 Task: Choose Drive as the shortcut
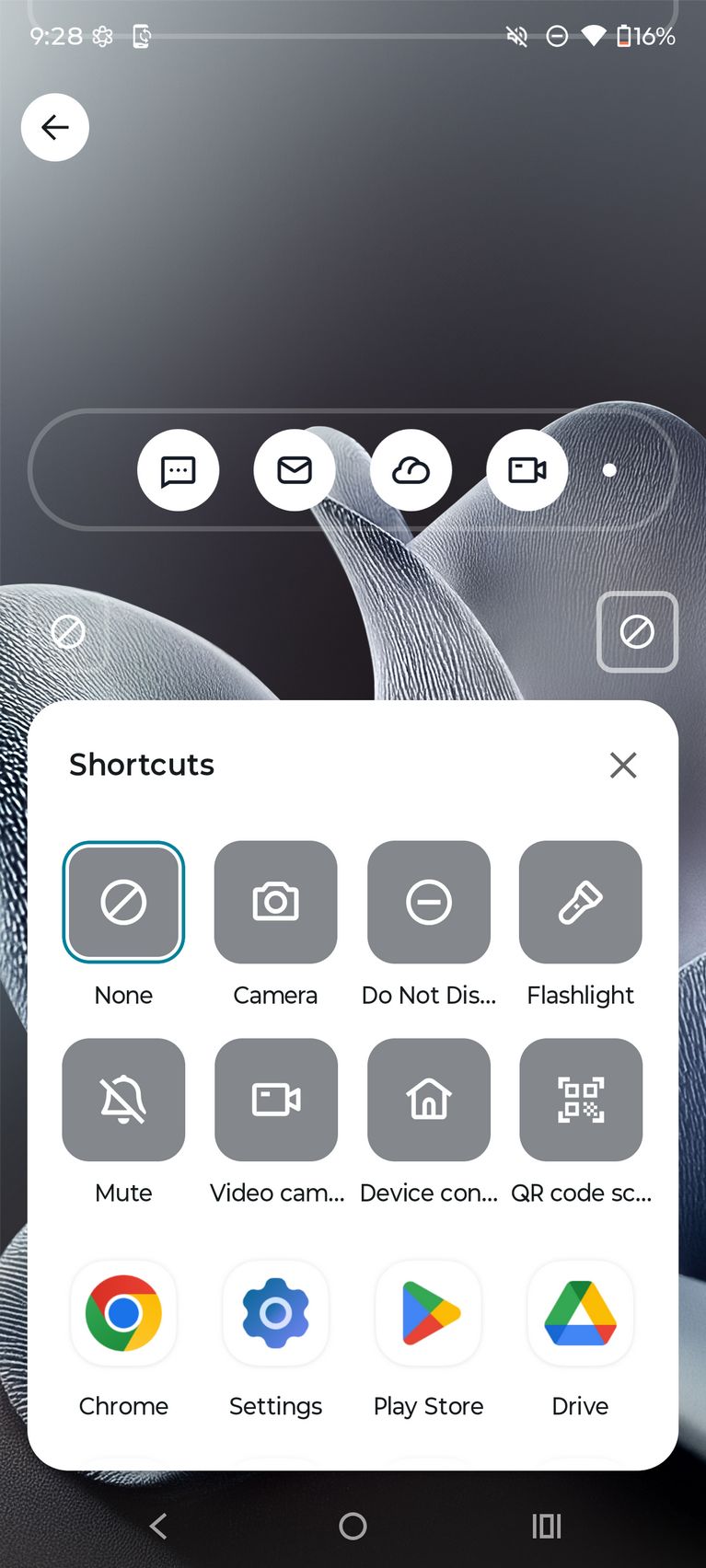[580, 1314]
